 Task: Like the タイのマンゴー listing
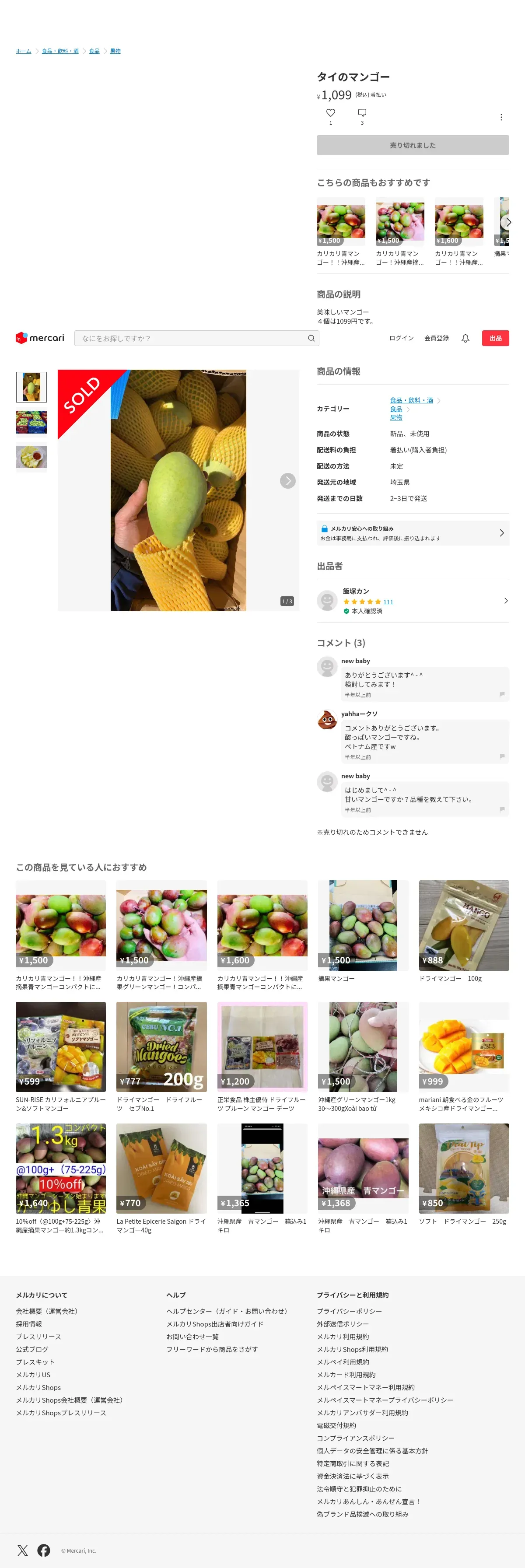(x=331, y=113)
